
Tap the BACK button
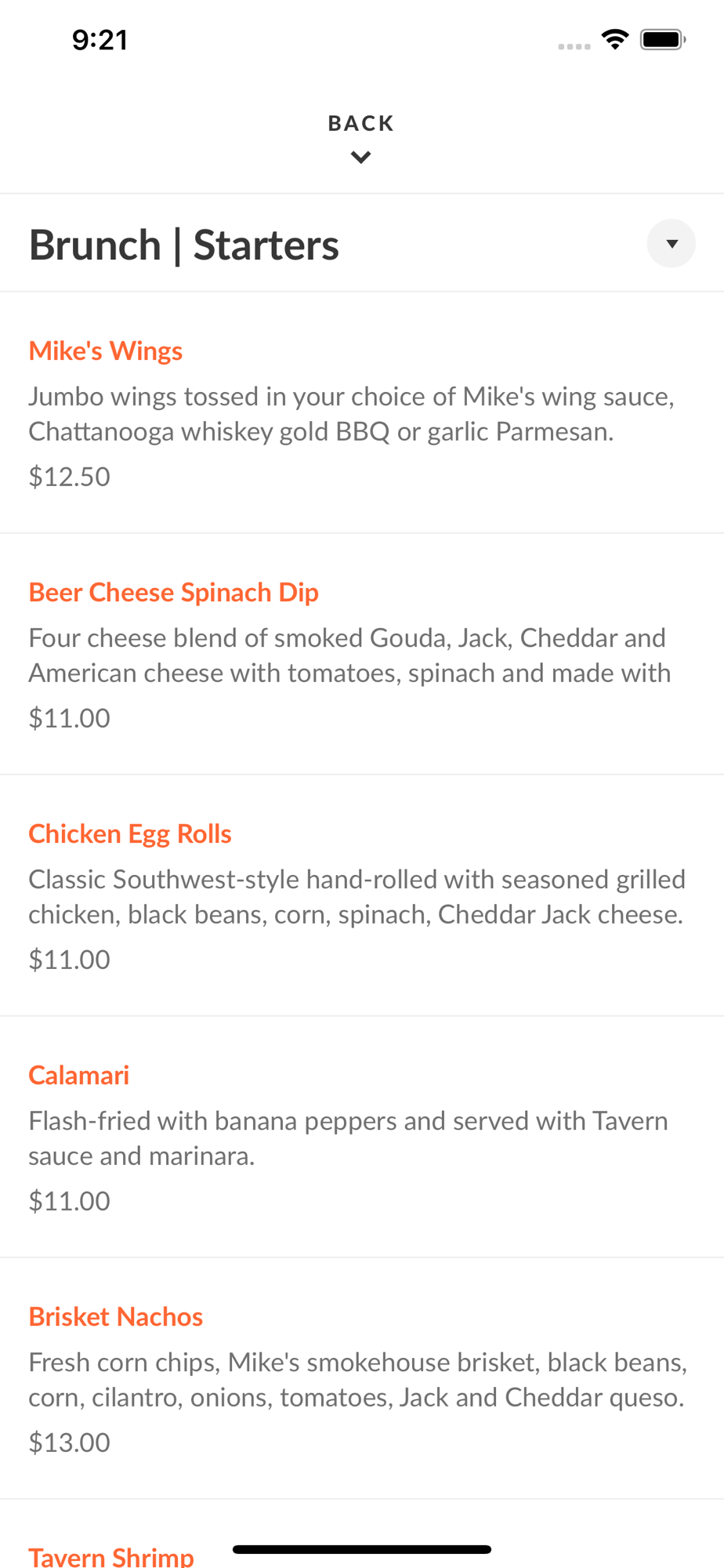(x=361, y=136)
